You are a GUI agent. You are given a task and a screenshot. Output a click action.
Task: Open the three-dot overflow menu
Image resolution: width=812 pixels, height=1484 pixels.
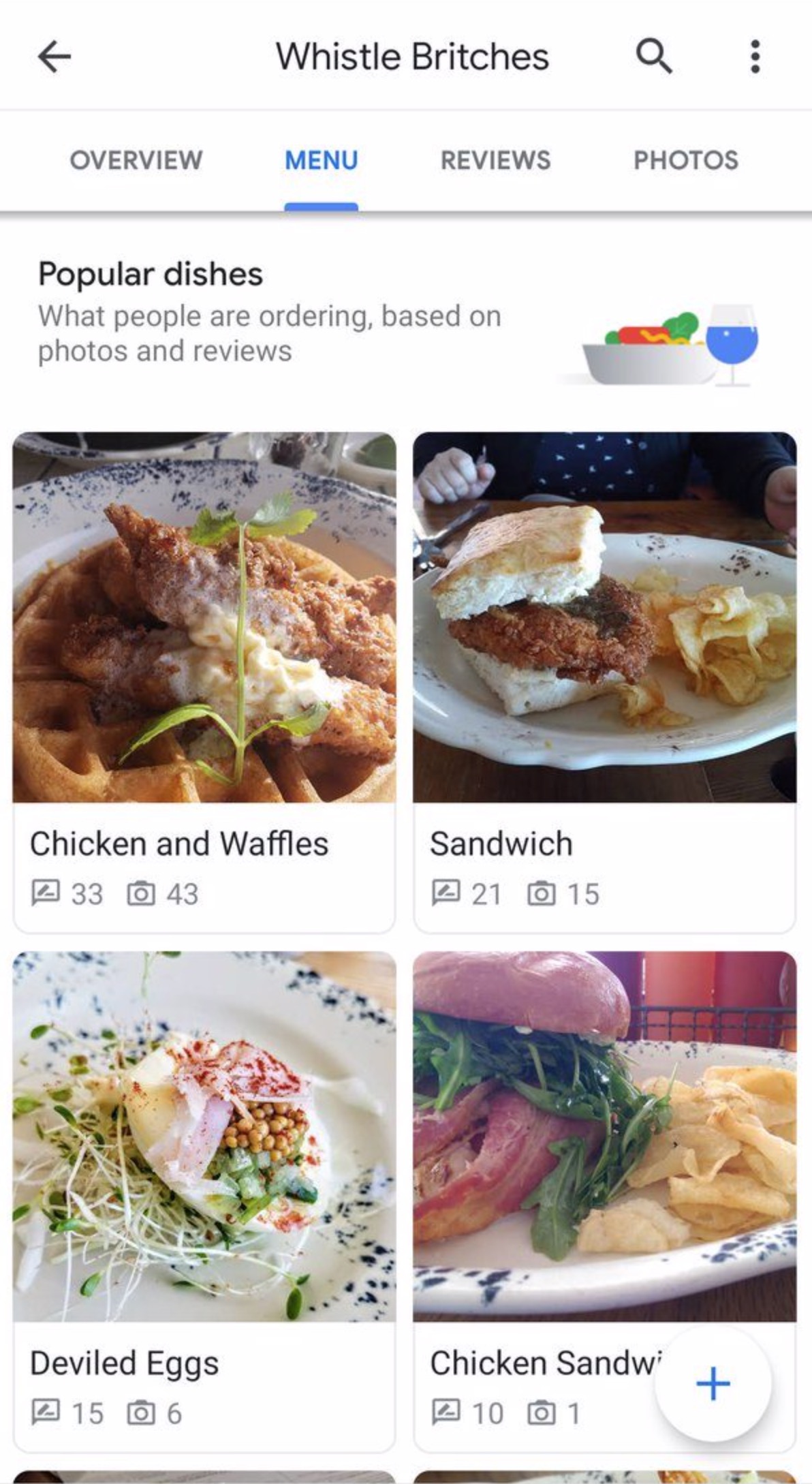(755, 56)
